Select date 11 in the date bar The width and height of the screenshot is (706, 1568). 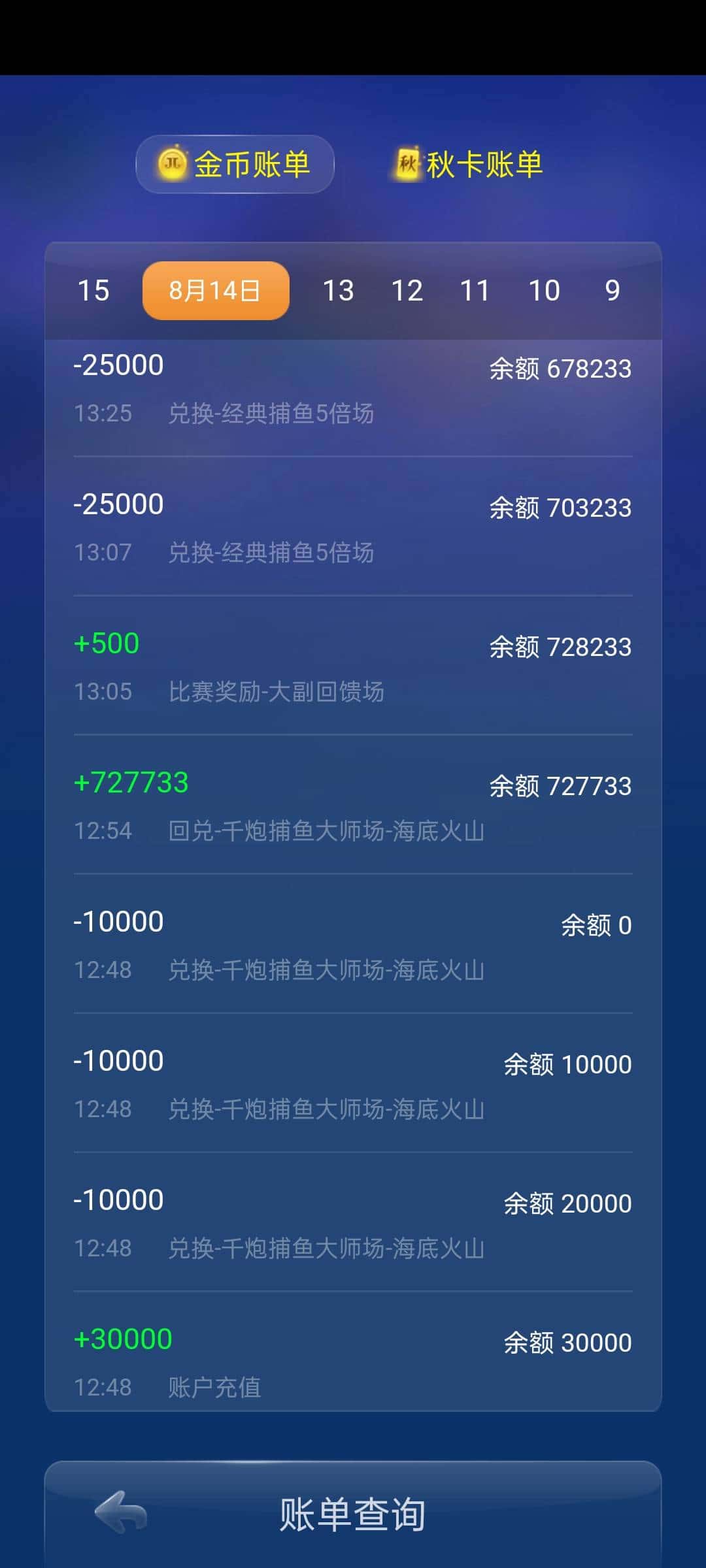point(476,290)
